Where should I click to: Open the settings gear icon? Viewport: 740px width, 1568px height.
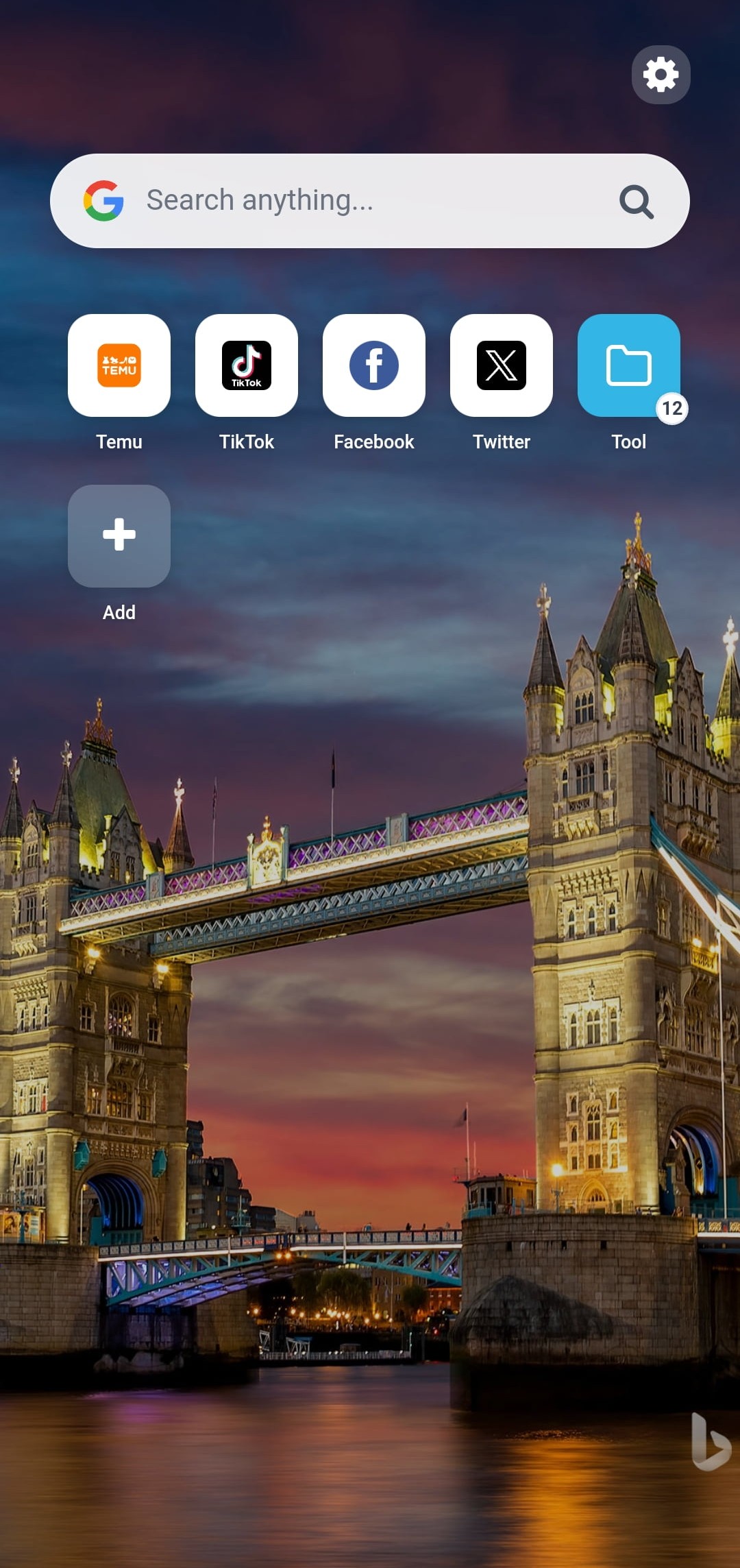(661, 75)
